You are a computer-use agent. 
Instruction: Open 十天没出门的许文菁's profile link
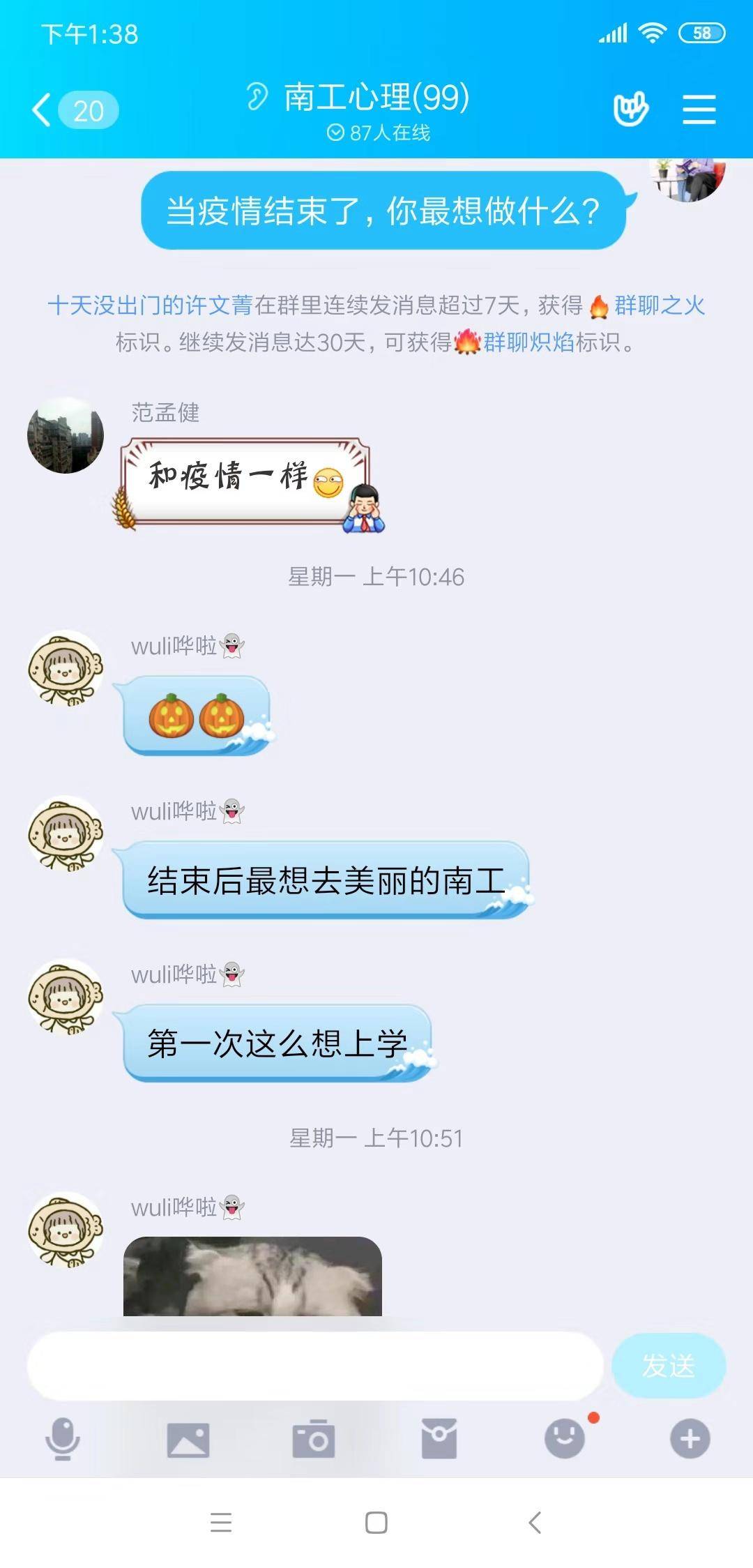pyautogui.click(x=150, y=306)
